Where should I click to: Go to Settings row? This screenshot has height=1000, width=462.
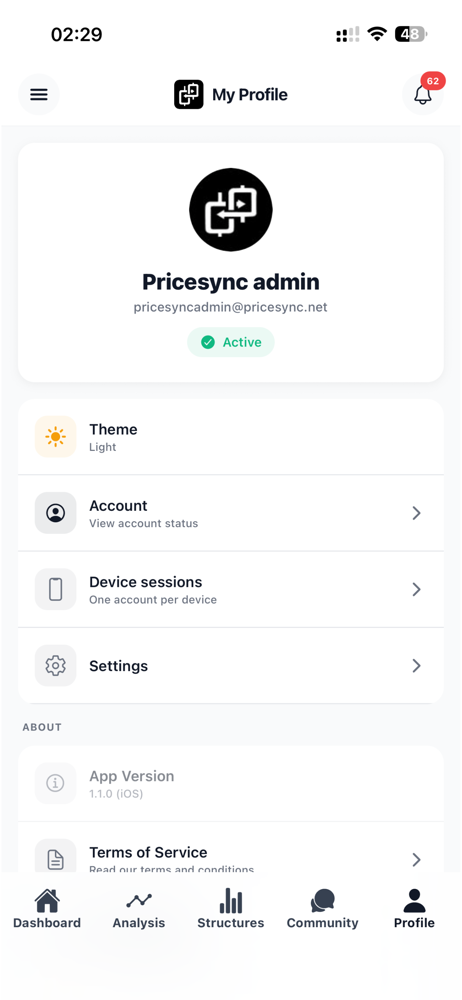(231, 666)
